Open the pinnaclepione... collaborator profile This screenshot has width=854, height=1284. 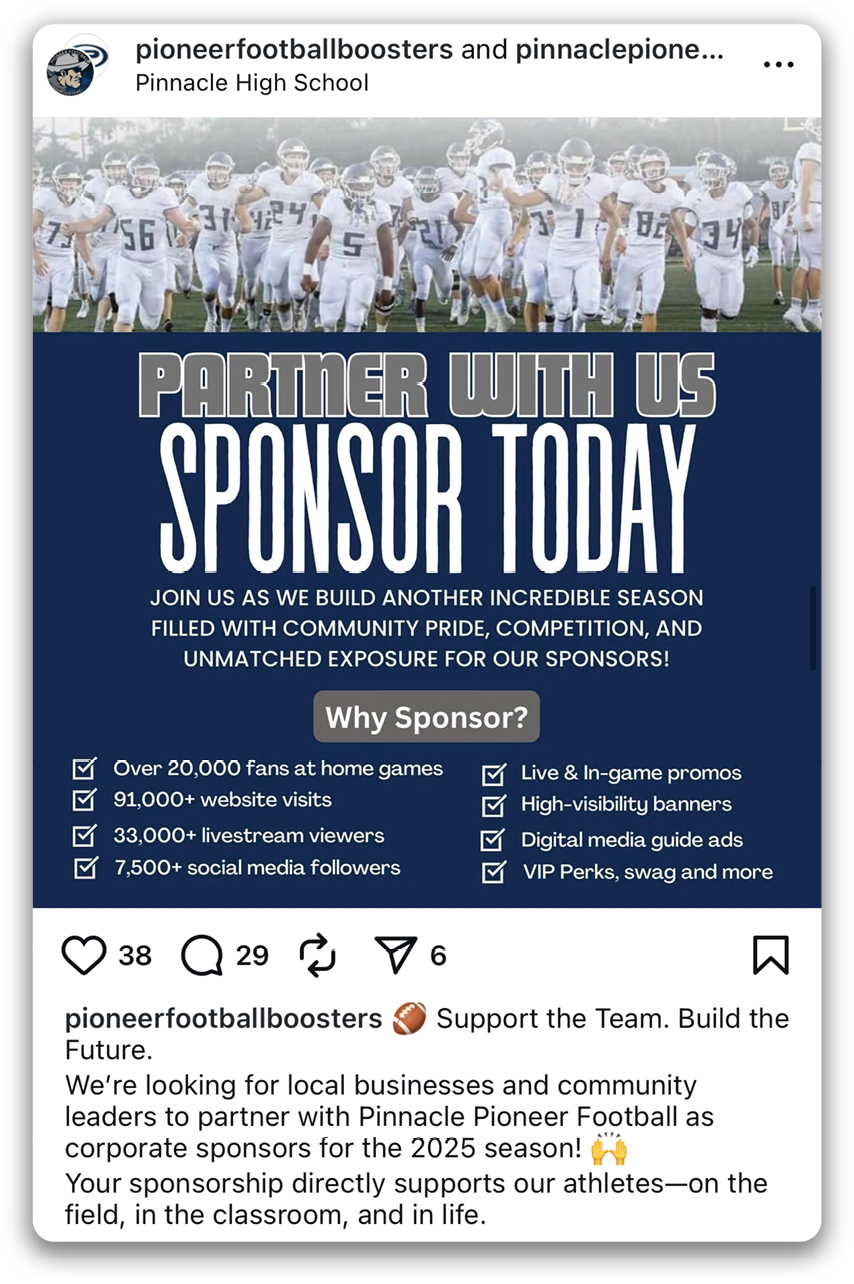(x=619, y=49)
